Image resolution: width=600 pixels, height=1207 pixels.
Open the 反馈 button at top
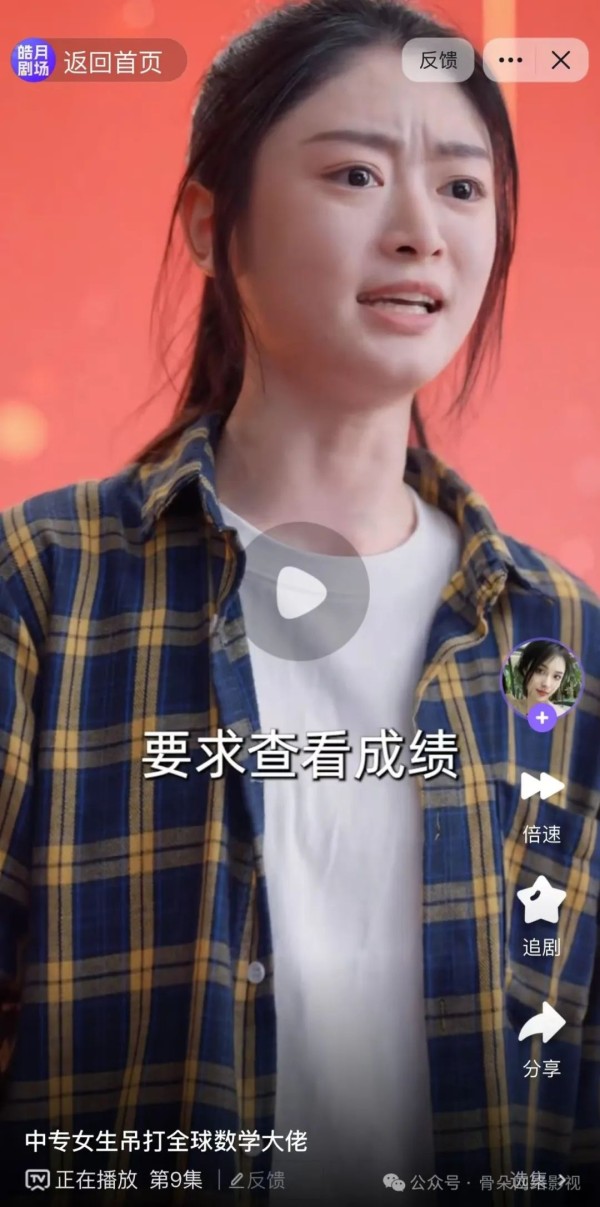point(438,60)
